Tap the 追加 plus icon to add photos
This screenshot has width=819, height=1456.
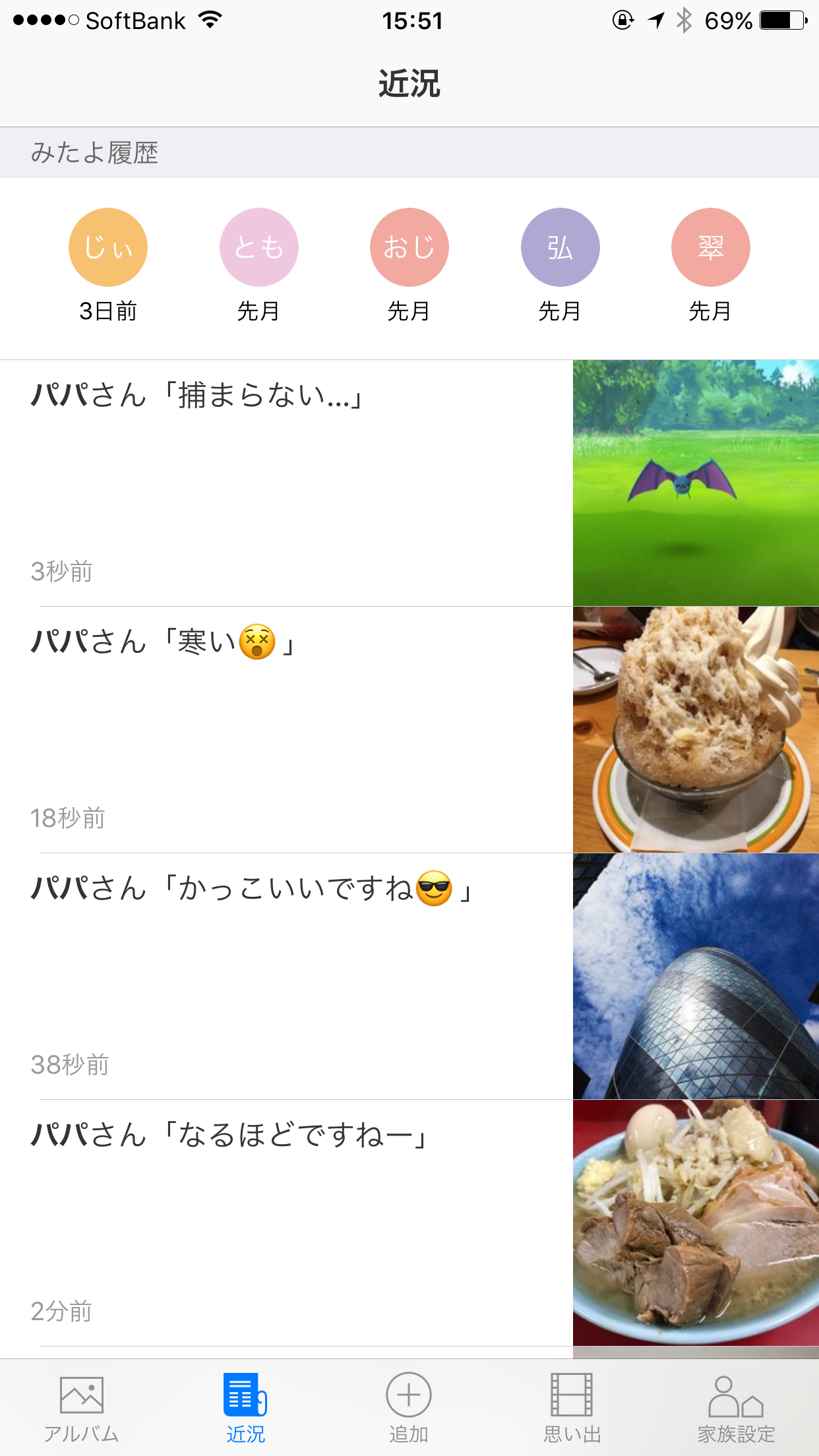pyautogui.click(x=409, y=1391)
